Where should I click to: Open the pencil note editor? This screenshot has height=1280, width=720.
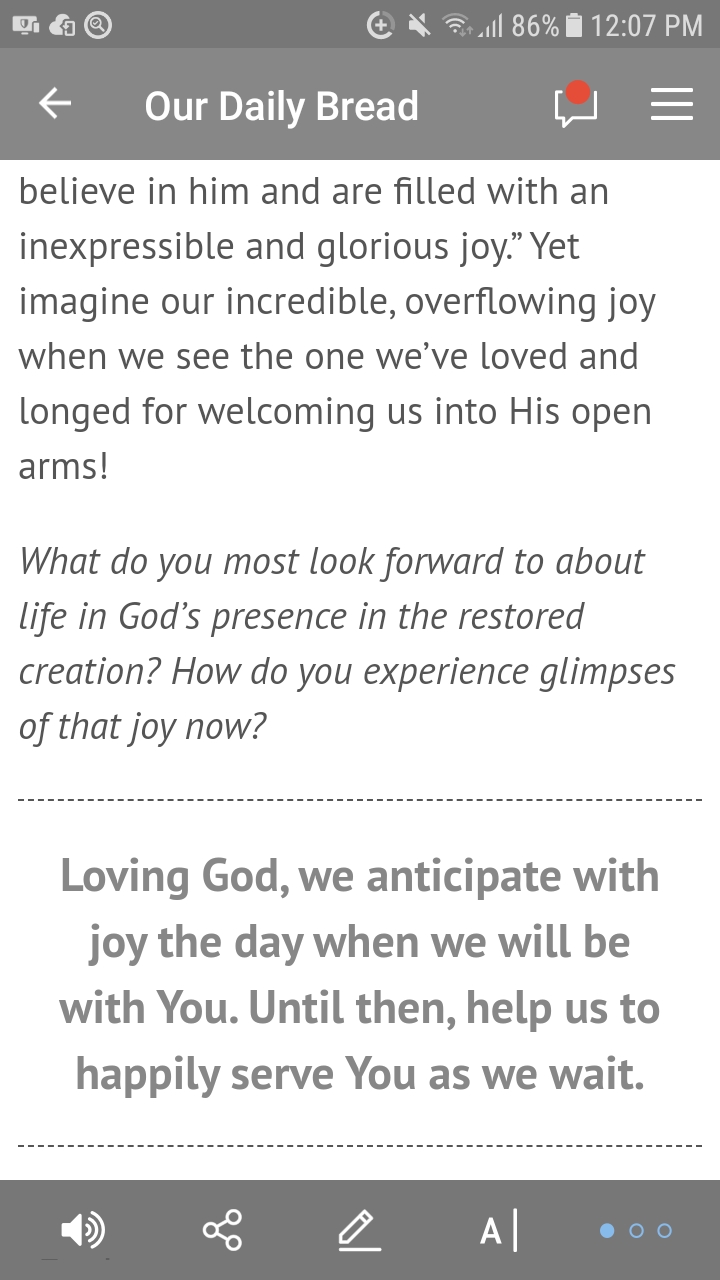pyautogui.click(x=359, y=1230)
